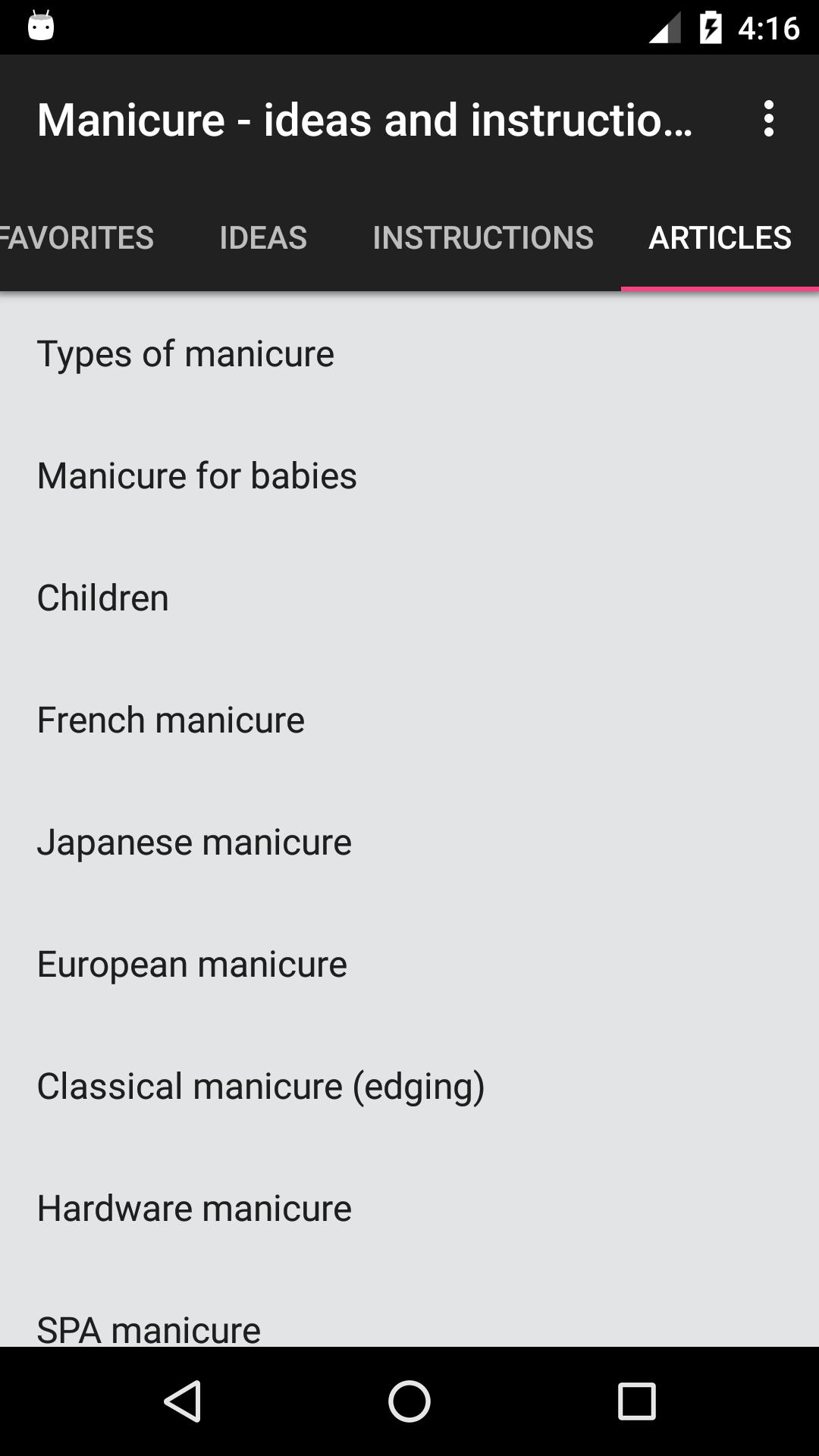This screenshot has width=819, height=1456.
Task: Open the Manicure for babies article
Action: click(x=196, y=475)
